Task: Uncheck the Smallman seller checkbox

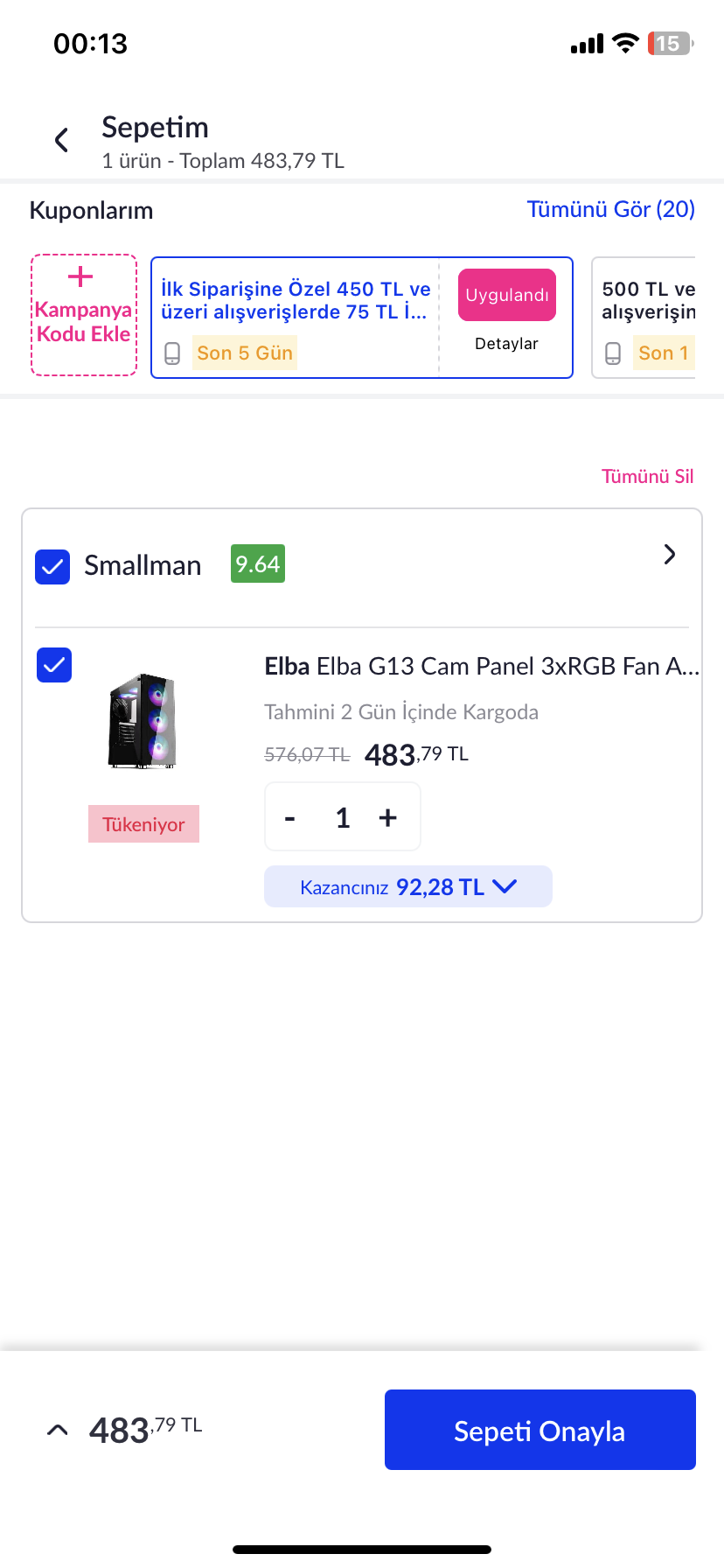Action: [52, 567]
